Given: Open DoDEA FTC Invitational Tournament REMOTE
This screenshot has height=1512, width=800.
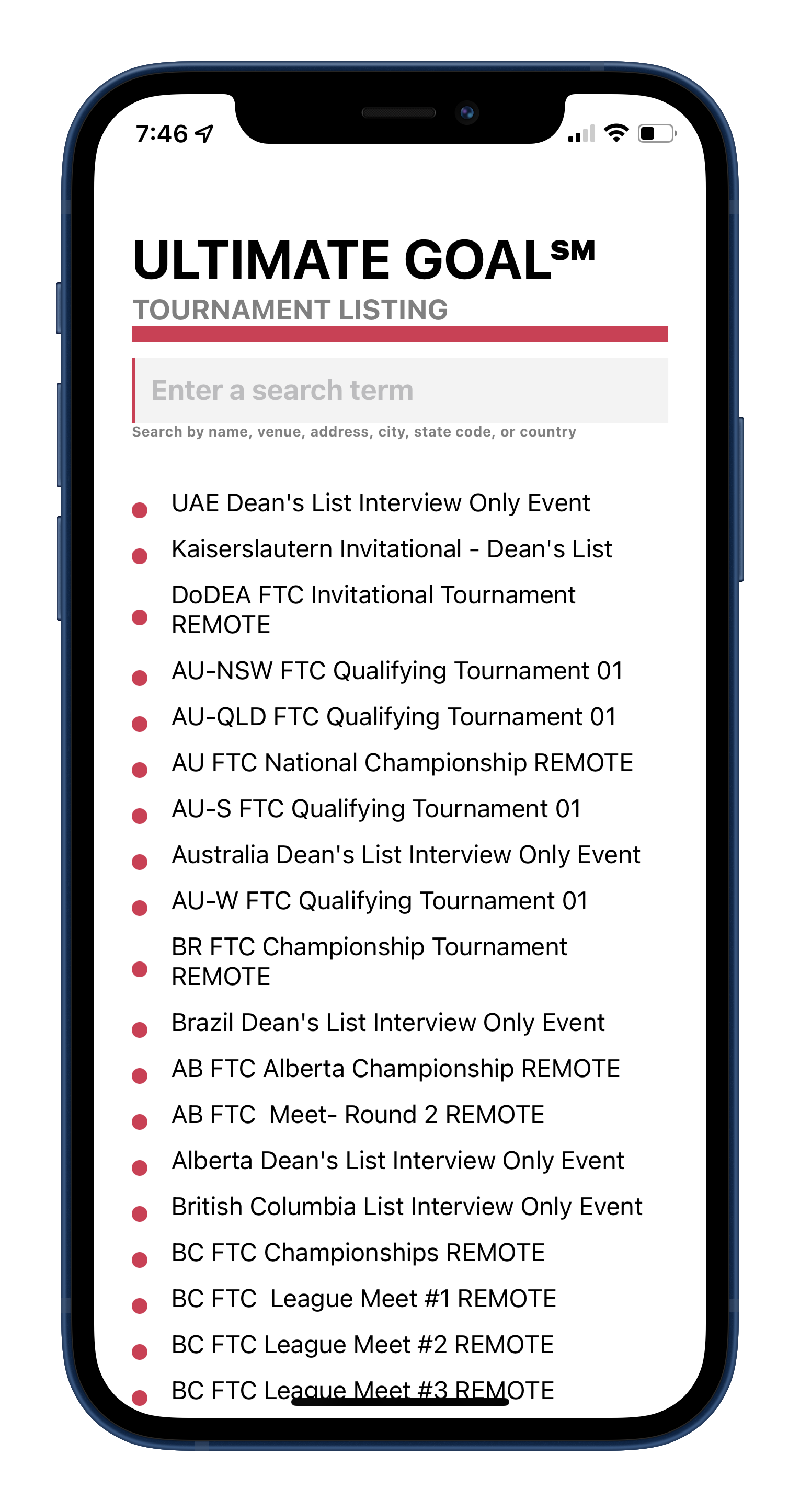Looking at the screenshot, I should click(373, 609).
